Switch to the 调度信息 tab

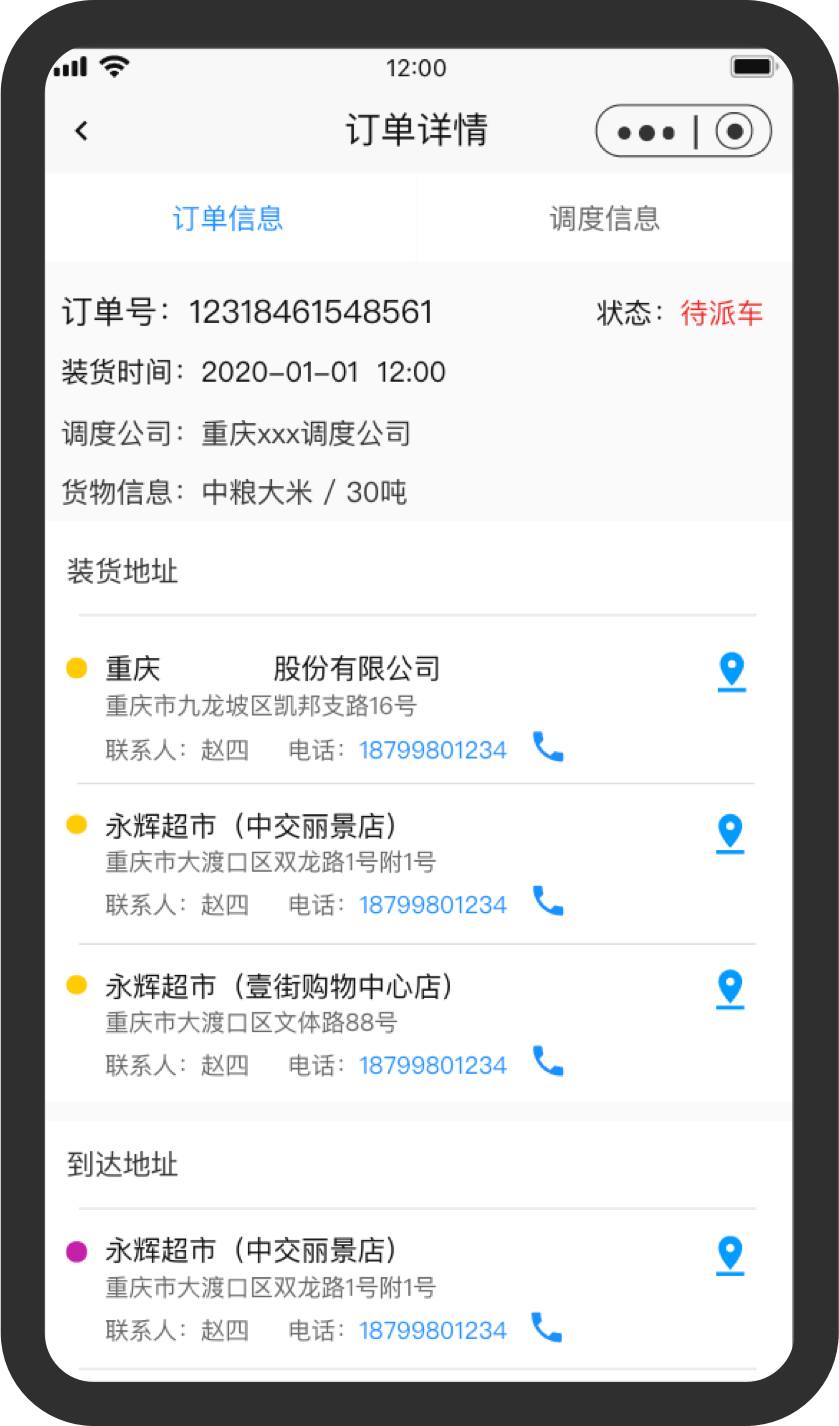pos(604,218)
